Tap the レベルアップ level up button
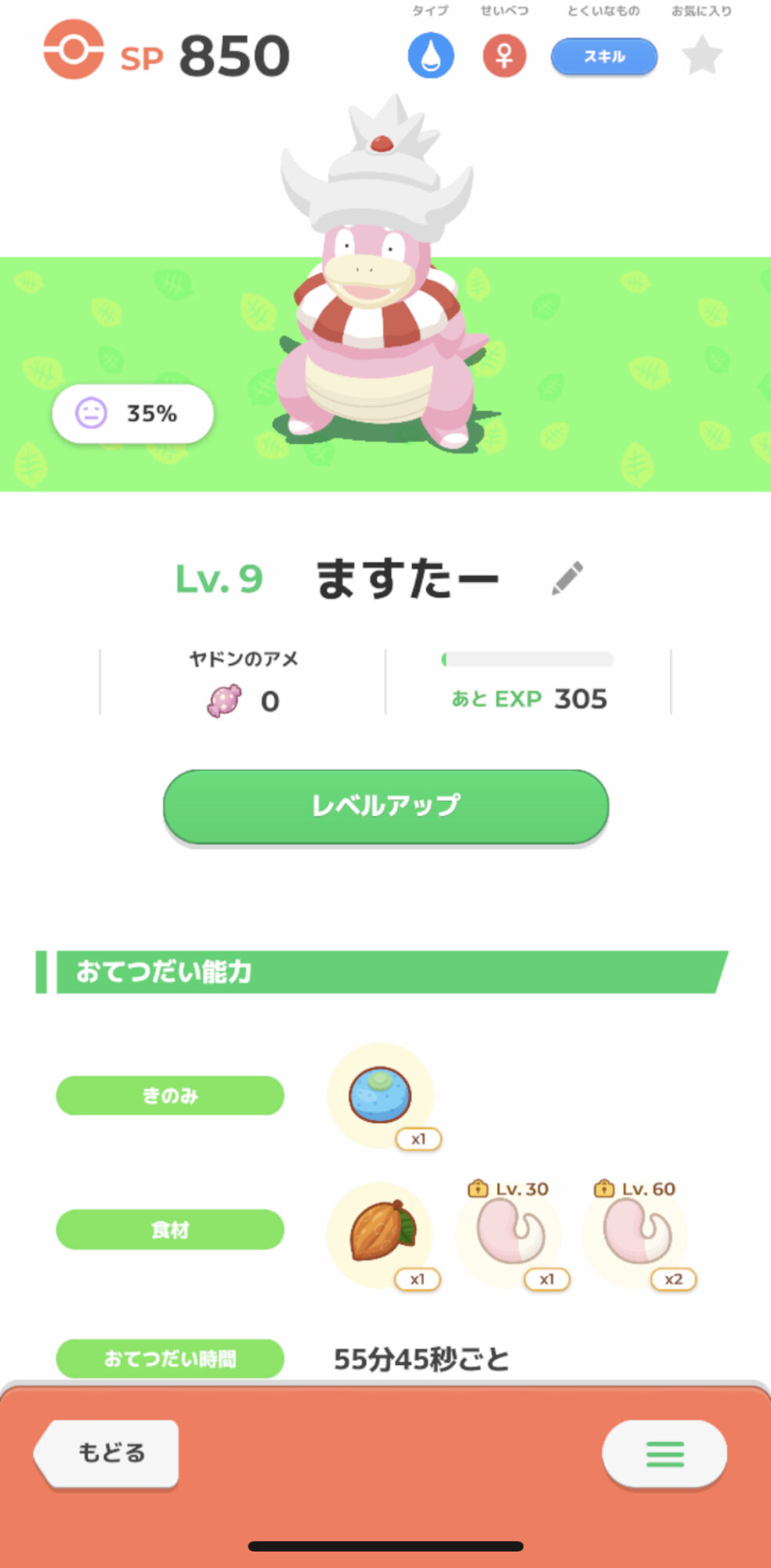The image size is (771, 1568). pyautogui.click(x=385, y=806)
